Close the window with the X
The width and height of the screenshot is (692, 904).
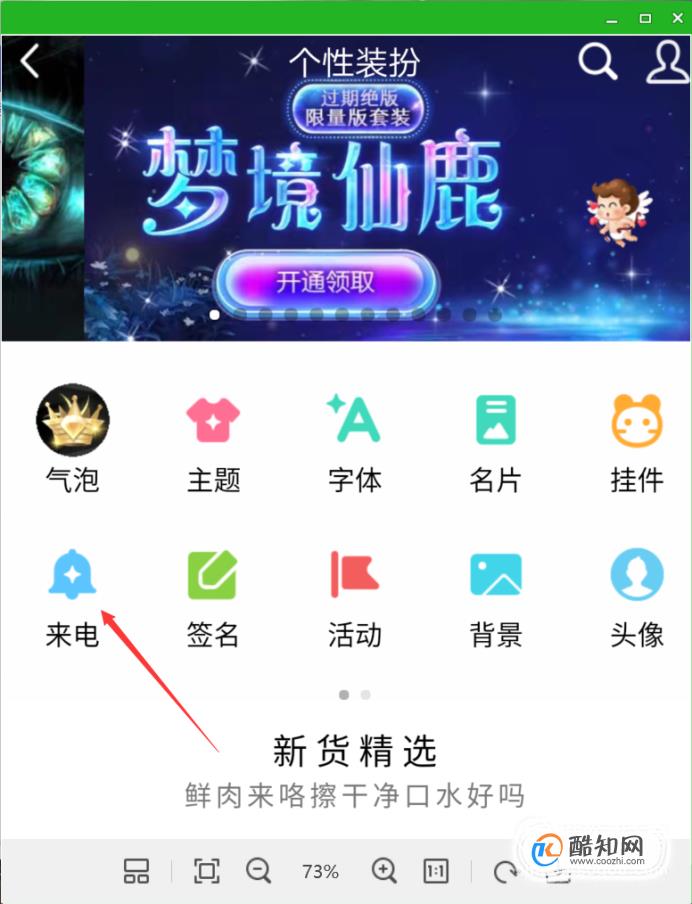coord(673,18)
